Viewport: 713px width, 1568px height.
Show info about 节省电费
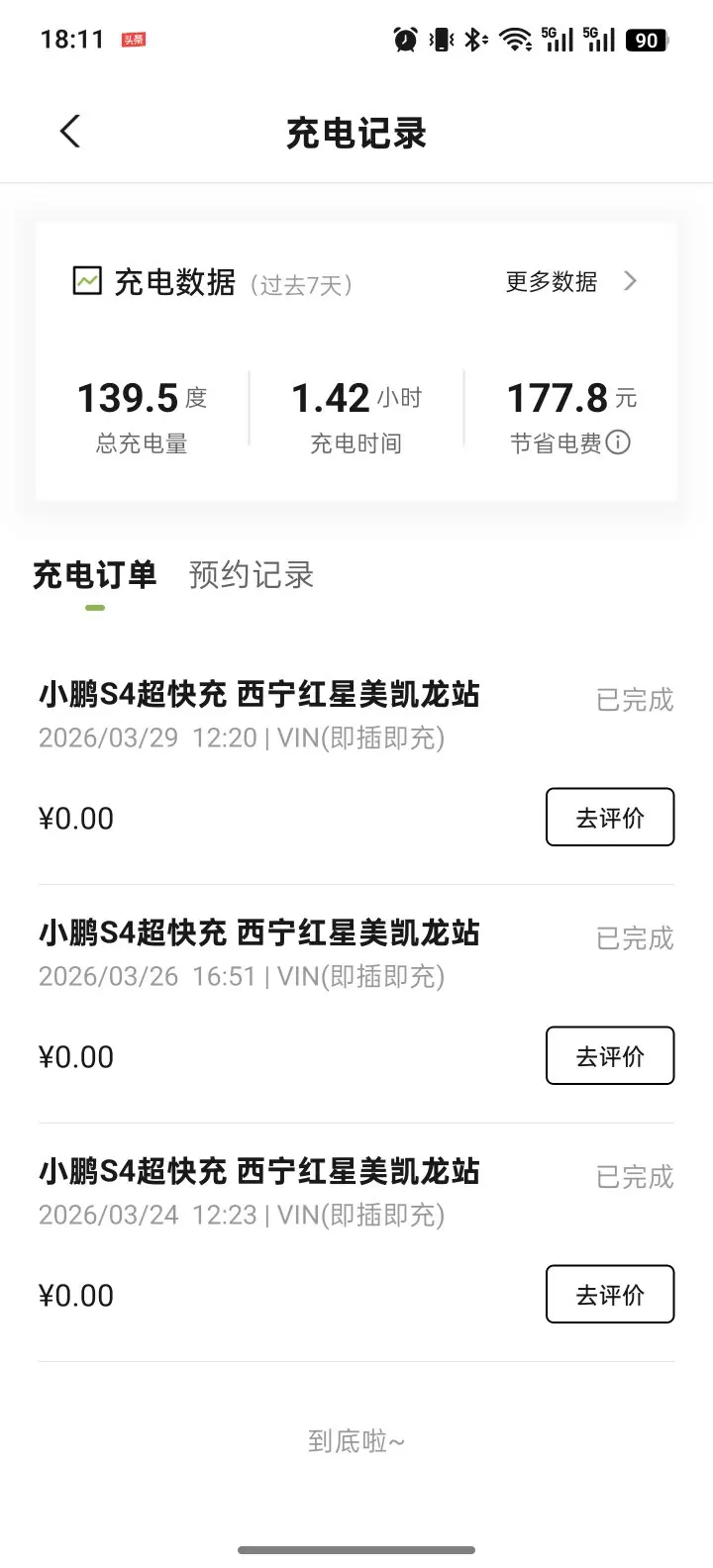click(618, 442)
